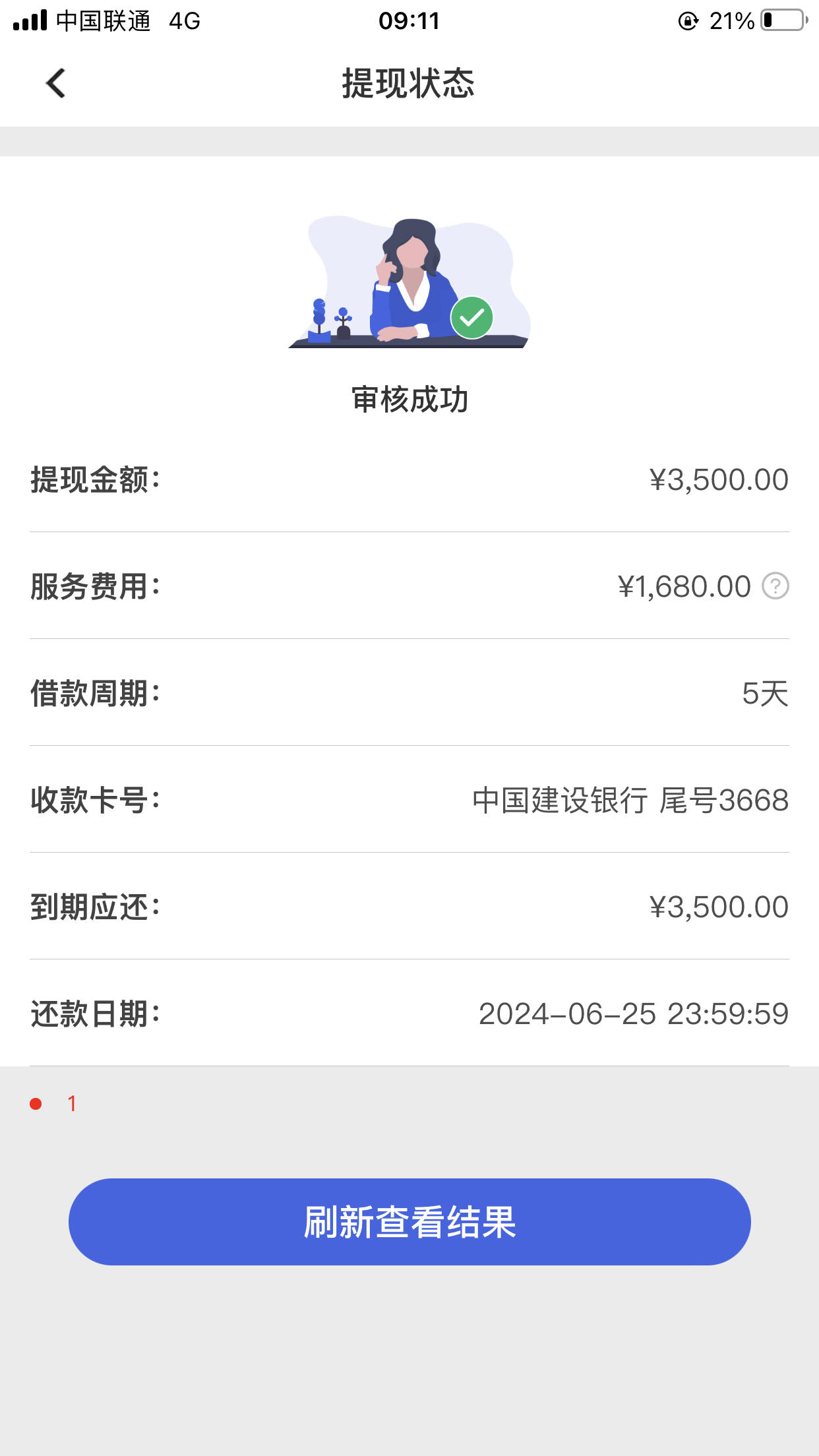Go back from the 提现状态 page
The width and height of the screenshot is (819, 1456).
click(x=56, y=83)
